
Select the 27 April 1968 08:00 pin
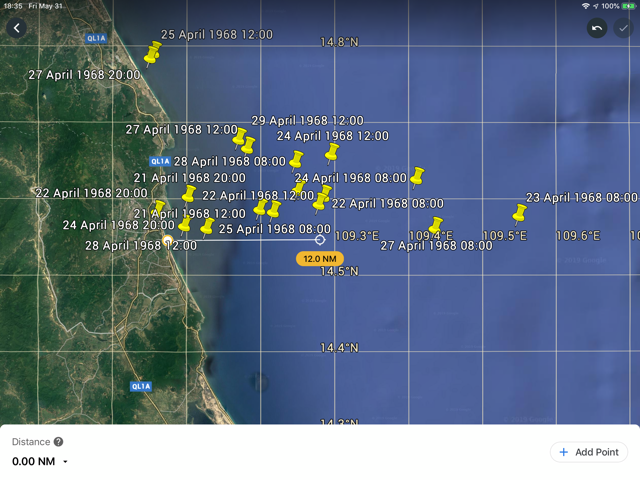tap(435, 226)
